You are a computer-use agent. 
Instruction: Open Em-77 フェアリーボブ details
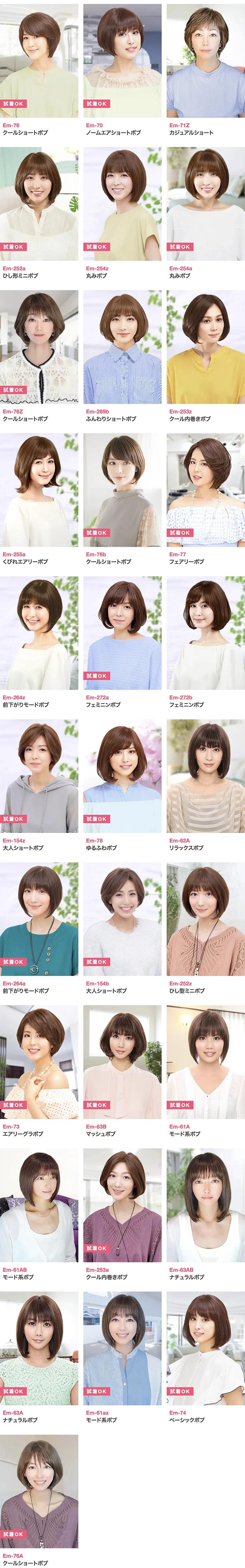pyautogui.click(x=205, y=490)
